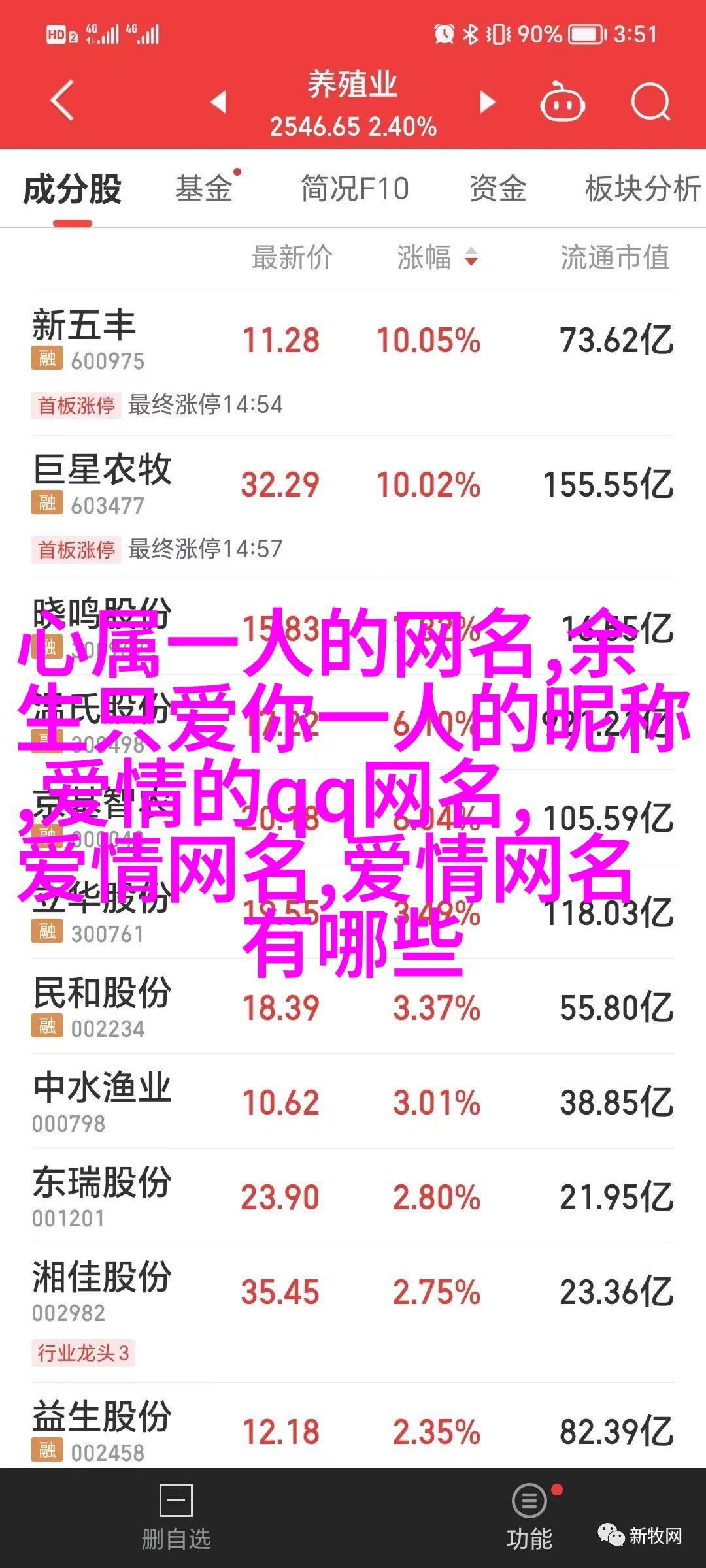706x1568 pixels.
Task: Switch to the previous sector with left triangle
Action: point(218,102)
